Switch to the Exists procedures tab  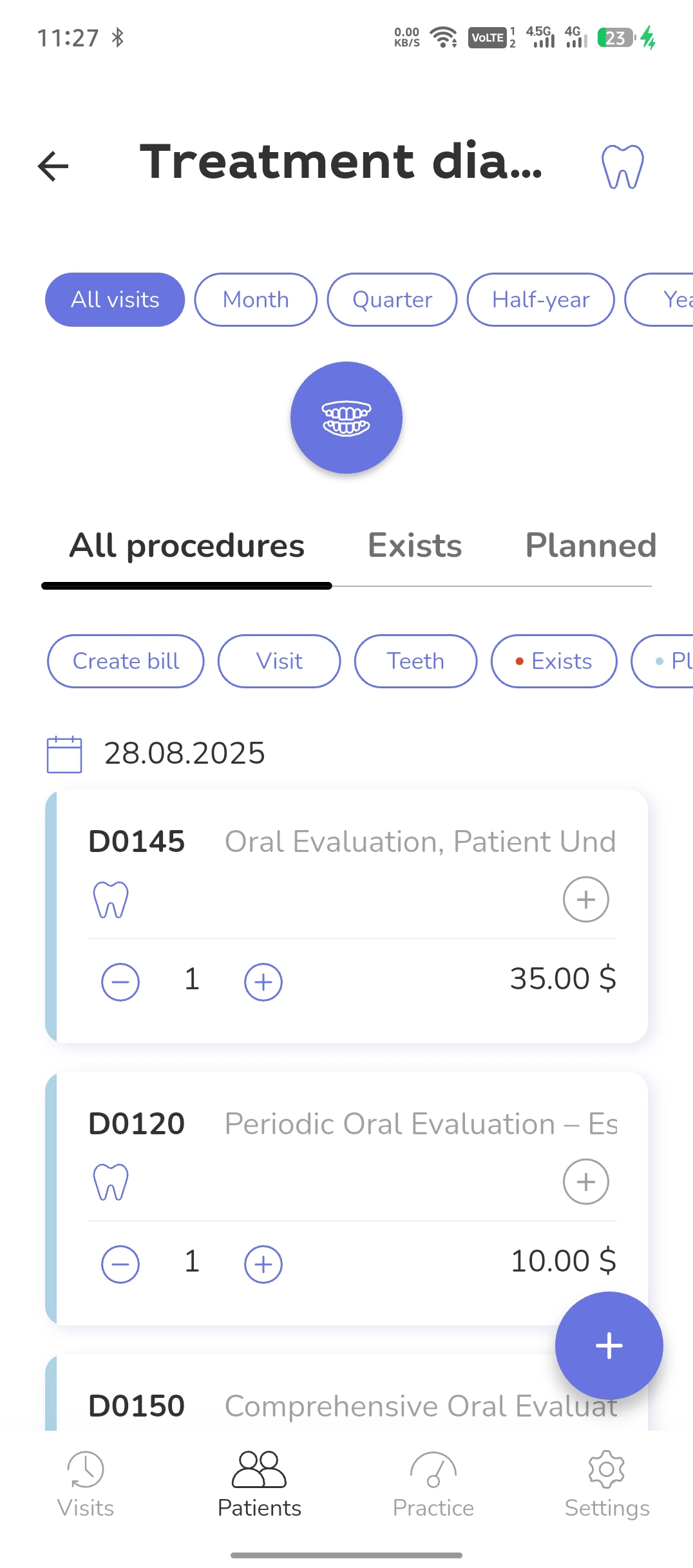click(414, 545)
